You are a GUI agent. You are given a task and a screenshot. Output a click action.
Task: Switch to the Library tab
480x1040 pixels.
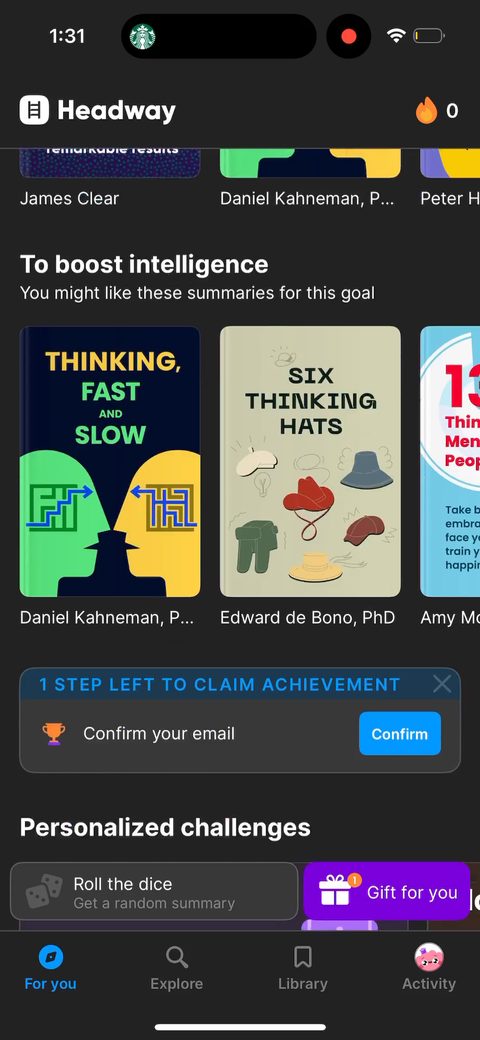click(x=303, y=968)
